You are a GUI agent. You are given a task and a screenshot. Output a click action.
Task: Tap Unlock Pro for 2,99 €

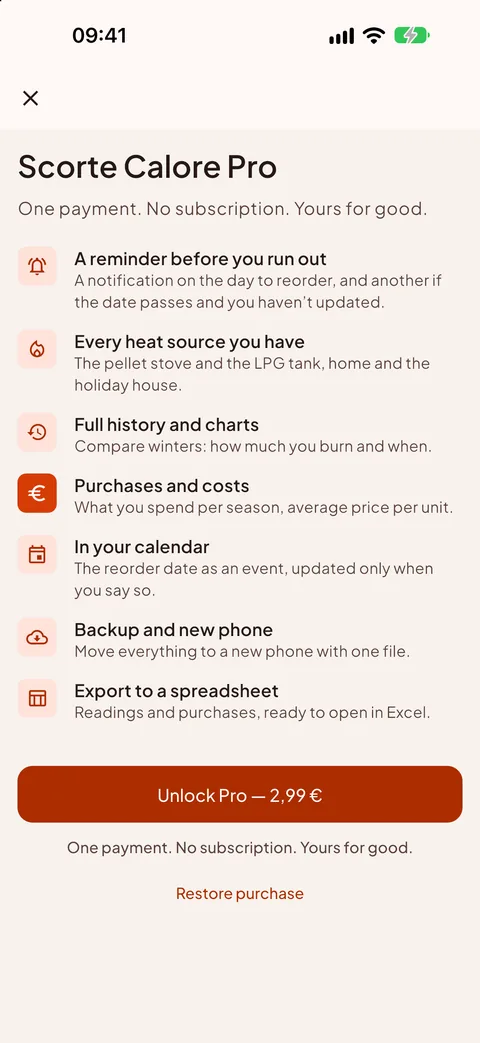[240, 794]
